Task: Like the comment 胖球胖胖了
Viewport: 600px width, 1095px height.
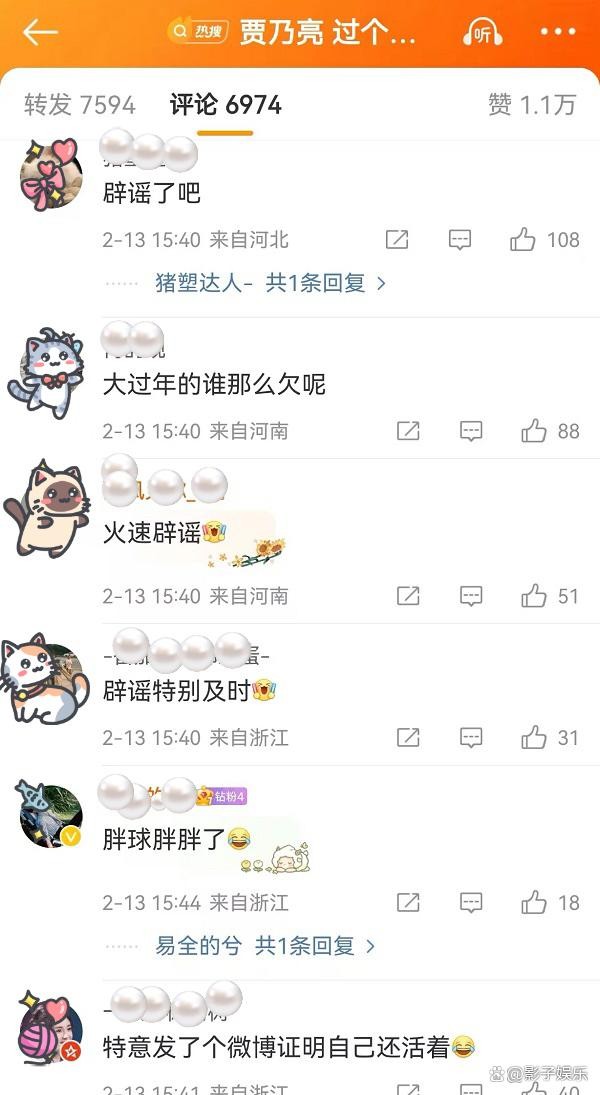Action: tap(550, 902)
